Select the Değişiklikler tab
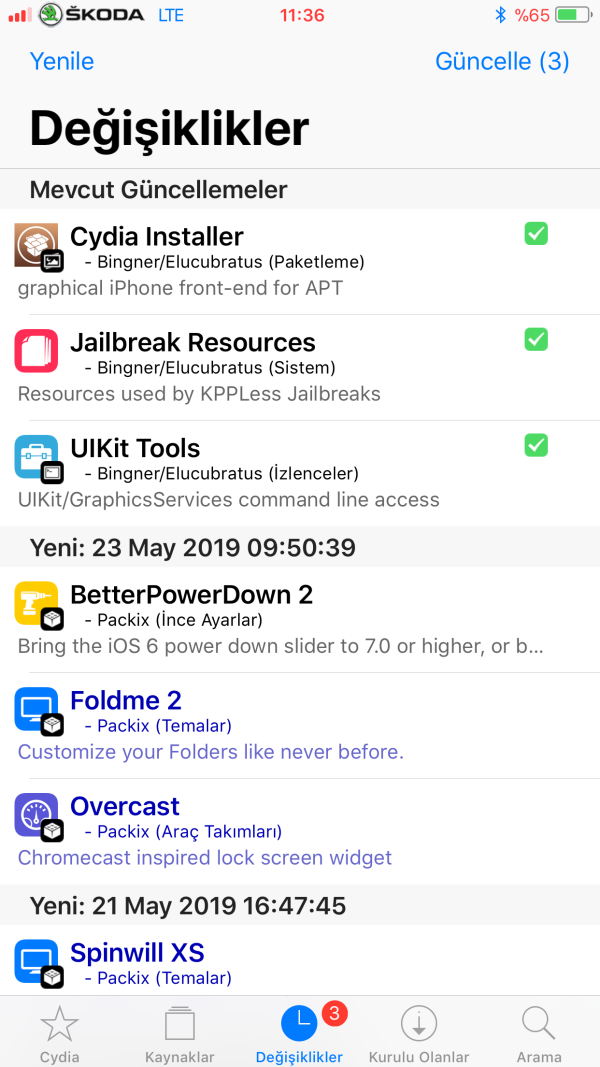Viewport: 600px width, 1067px height. [299, 1033]
